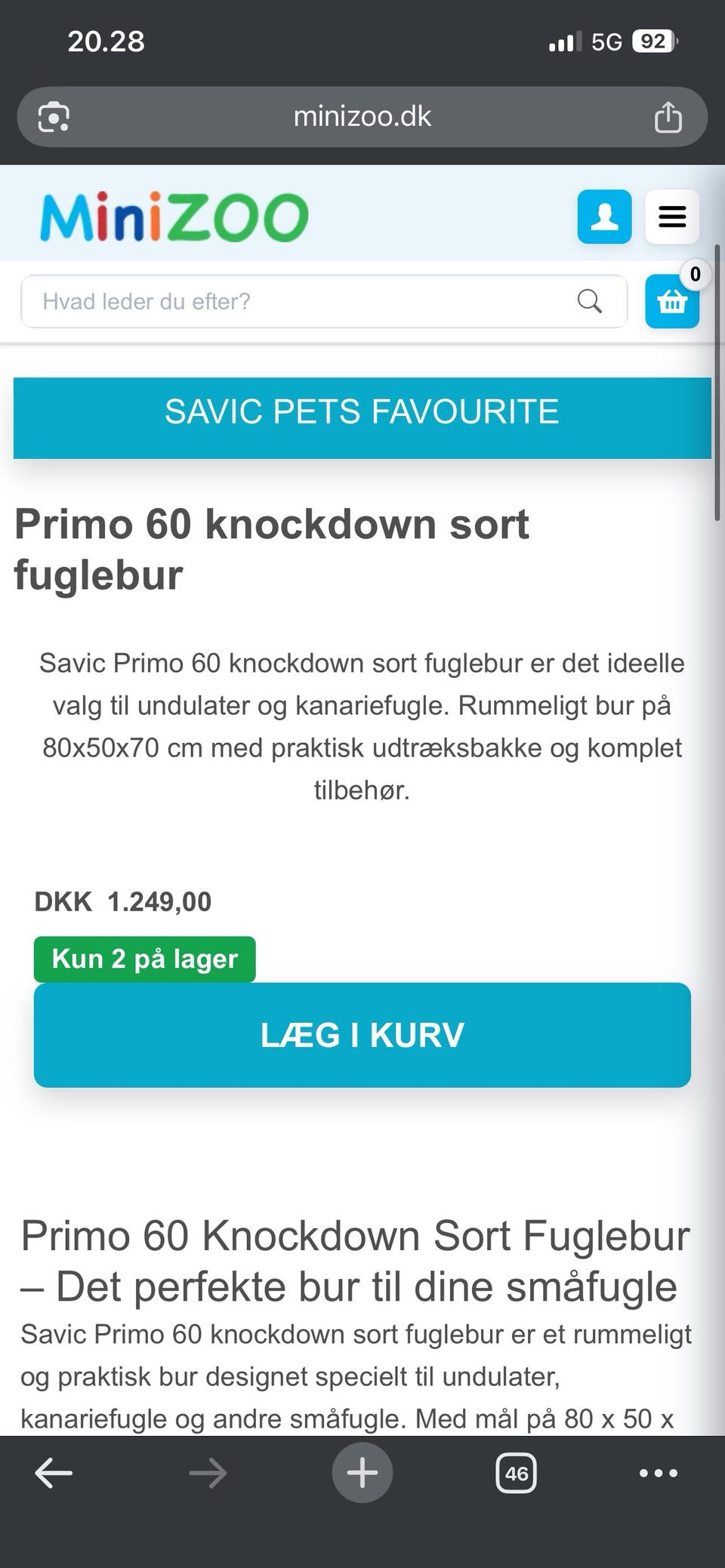725x1568 pixels.
Task: Open the SAVIC PETS FAVOURITE banner
Action: tap(362, 417)
